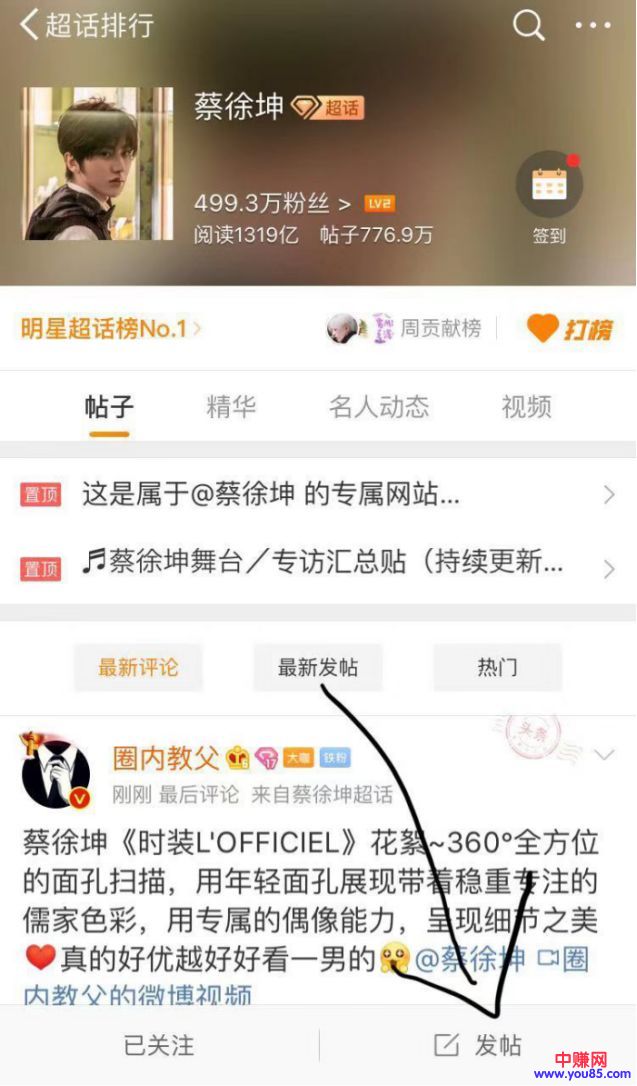
Task: Tap 发帖 to write a post
Action: pyautogui.click(x=478, y=1045)
